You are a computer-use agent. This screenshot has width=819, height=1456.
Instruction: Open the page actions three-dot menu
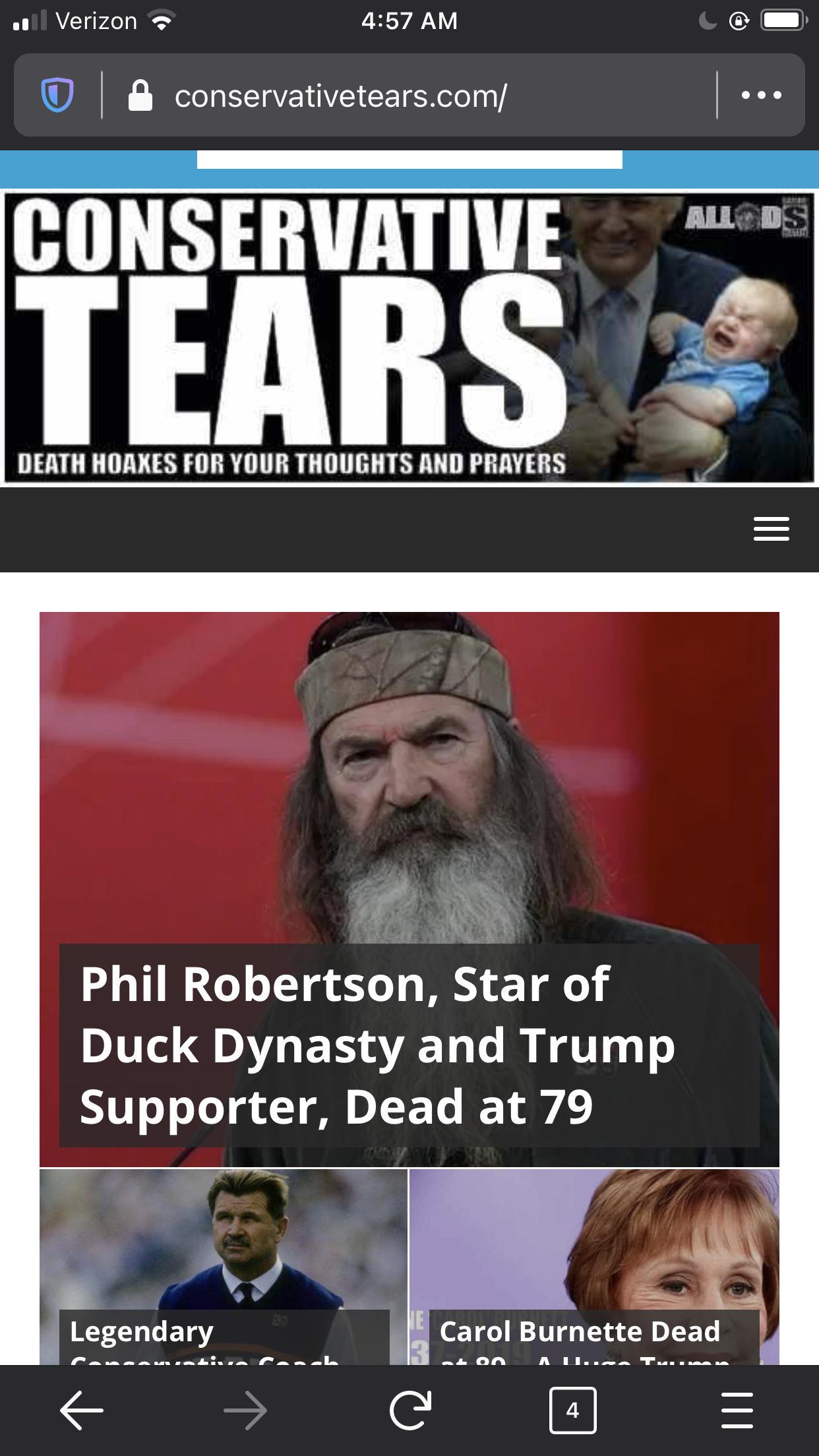[761, 96]
